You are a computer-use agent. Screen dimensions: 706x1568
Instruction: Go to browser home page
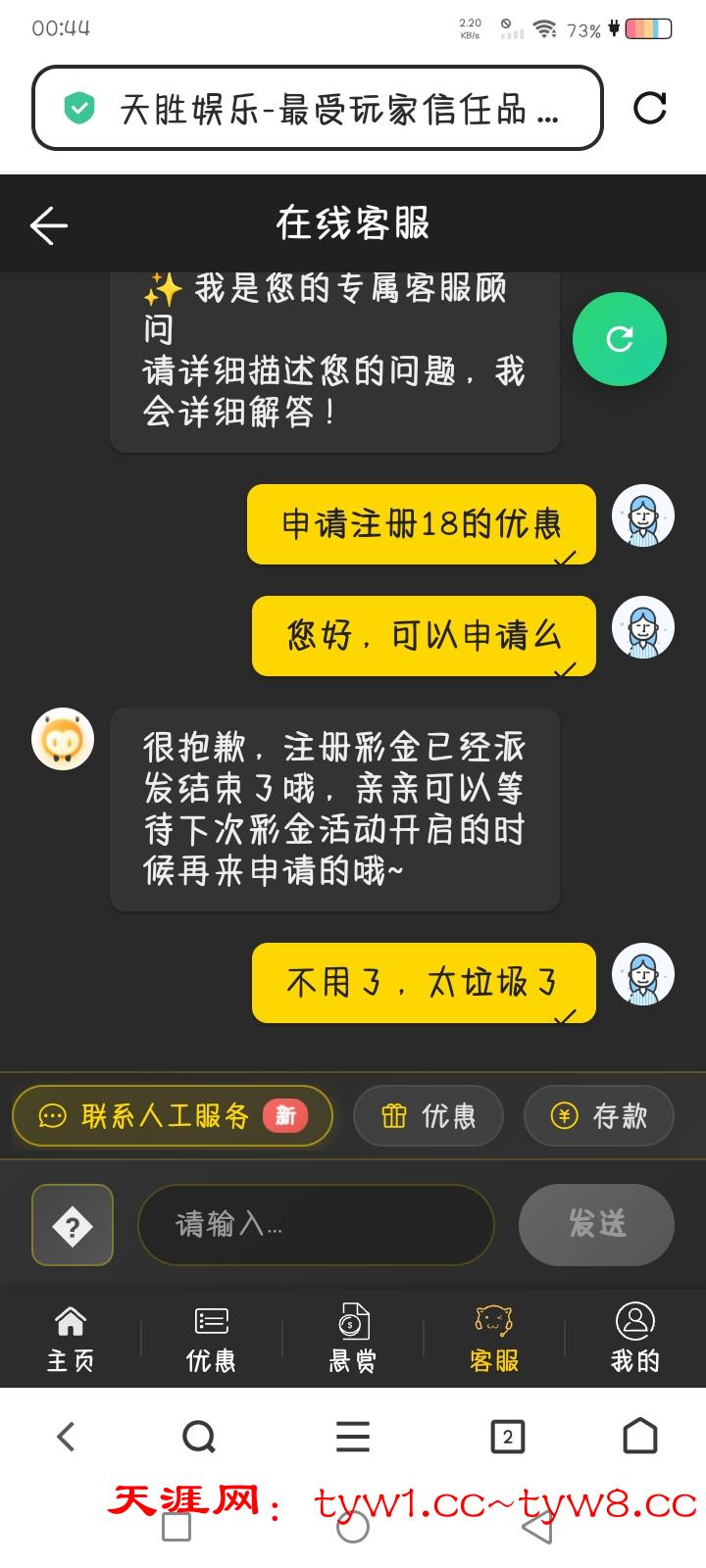coord(640,1438)
